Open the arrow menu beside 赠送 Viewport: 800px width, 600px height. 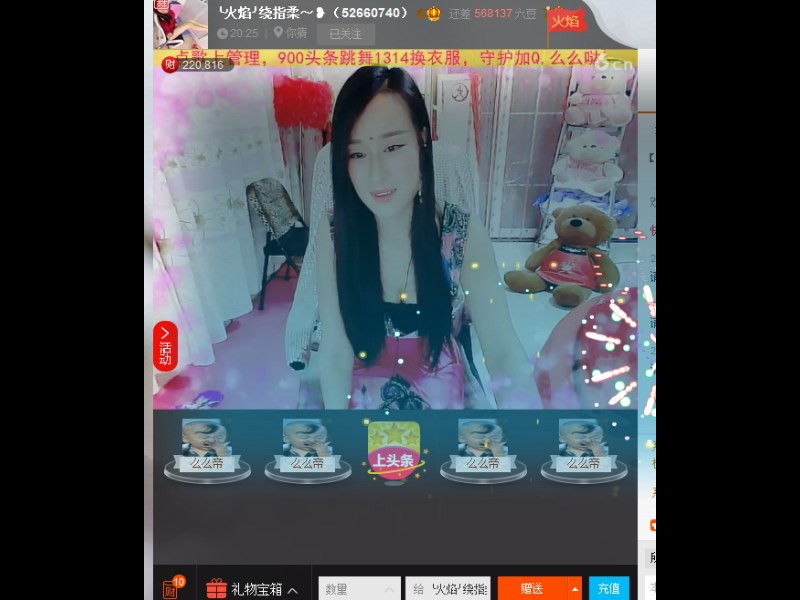tap(574, 589)
